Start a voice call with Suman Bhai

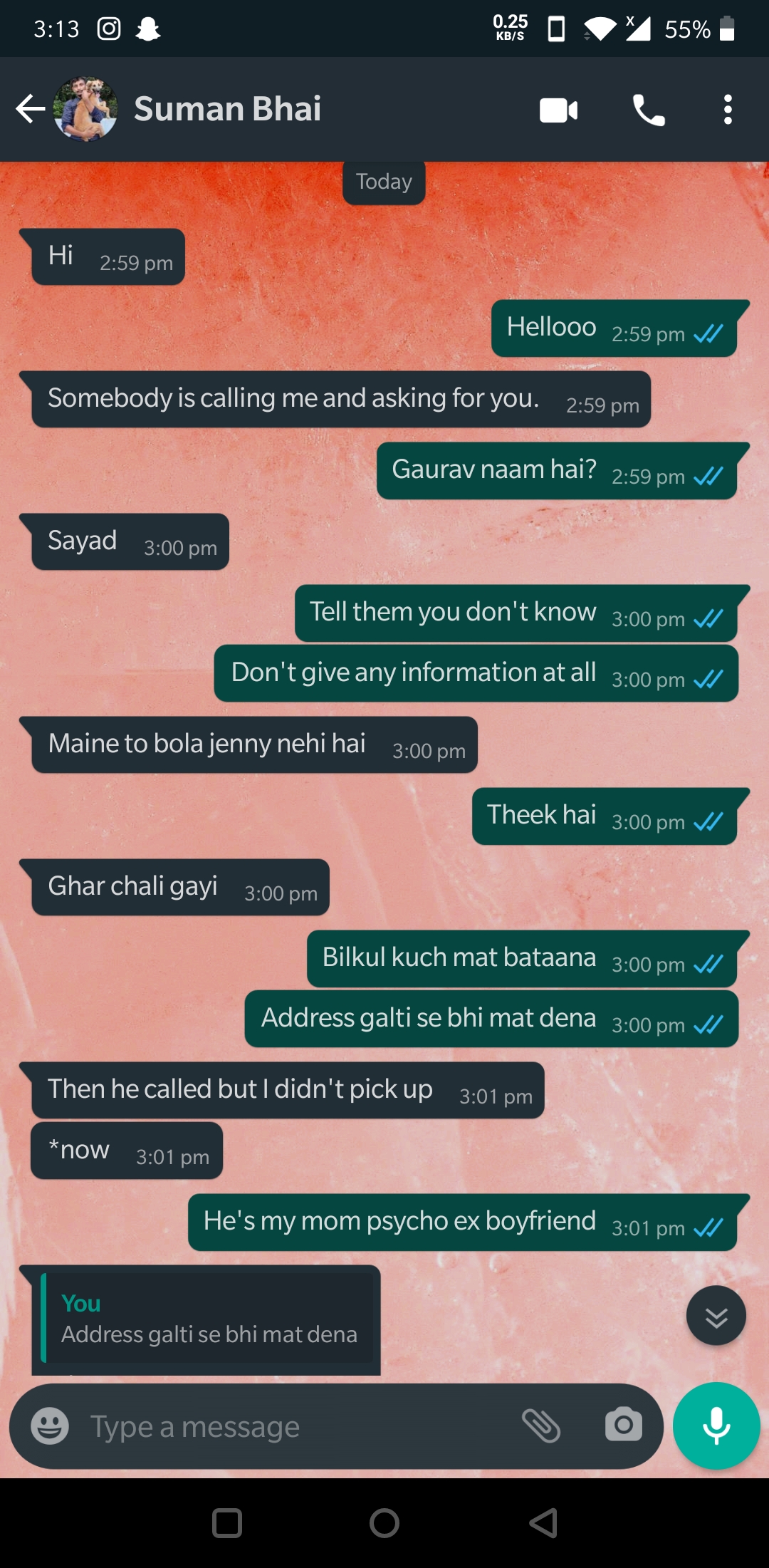point(649,110)
